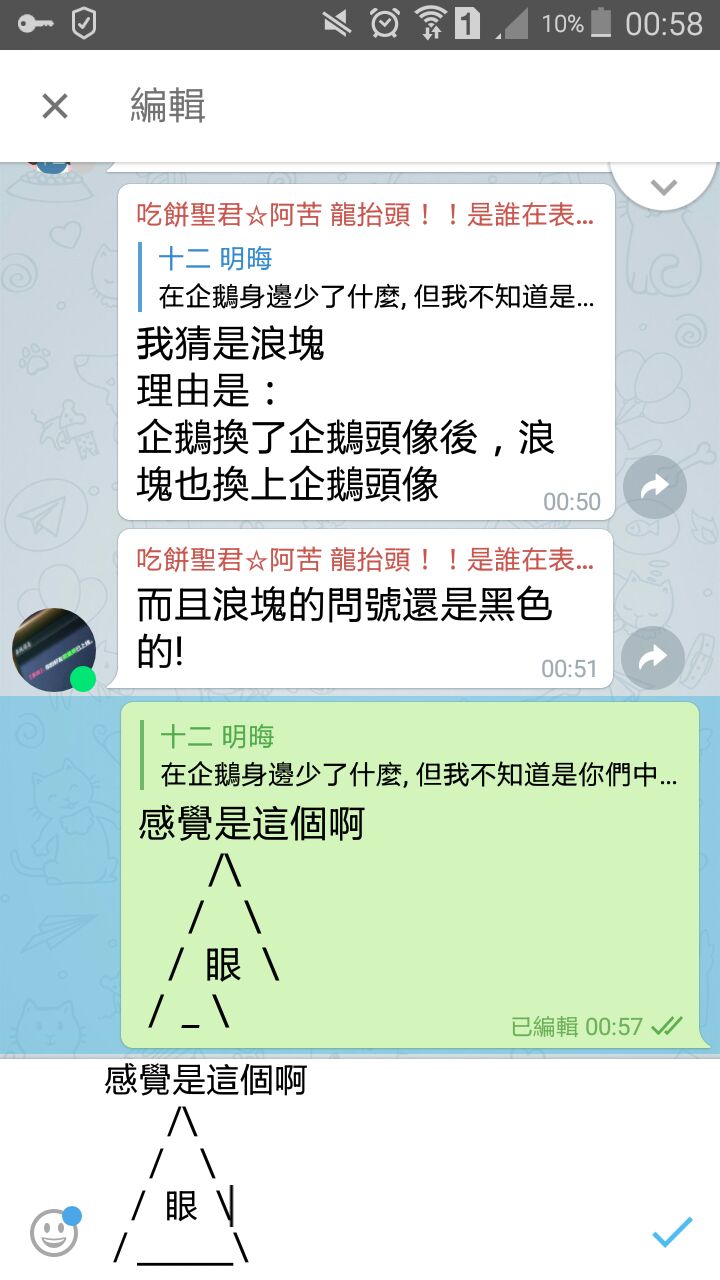The image size is (720, 1280).
Task: Forward the 我猜是浪塊 message
Action: point(654,487)
